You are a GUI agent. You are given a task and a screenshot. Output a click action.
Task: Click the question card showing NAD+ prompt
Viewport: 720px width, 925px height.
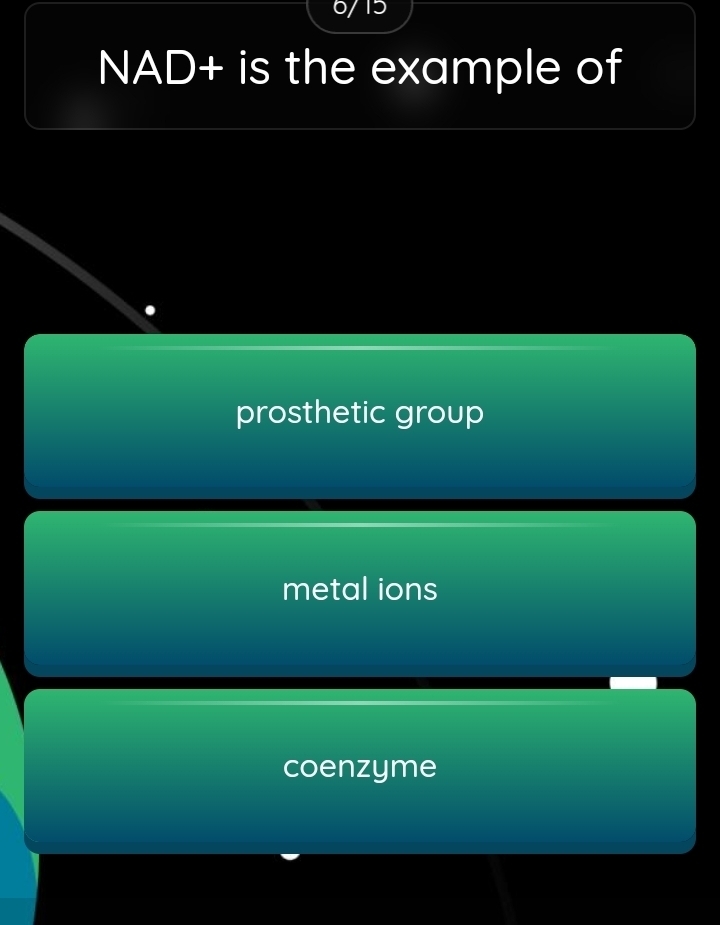[x=360, y=67]
